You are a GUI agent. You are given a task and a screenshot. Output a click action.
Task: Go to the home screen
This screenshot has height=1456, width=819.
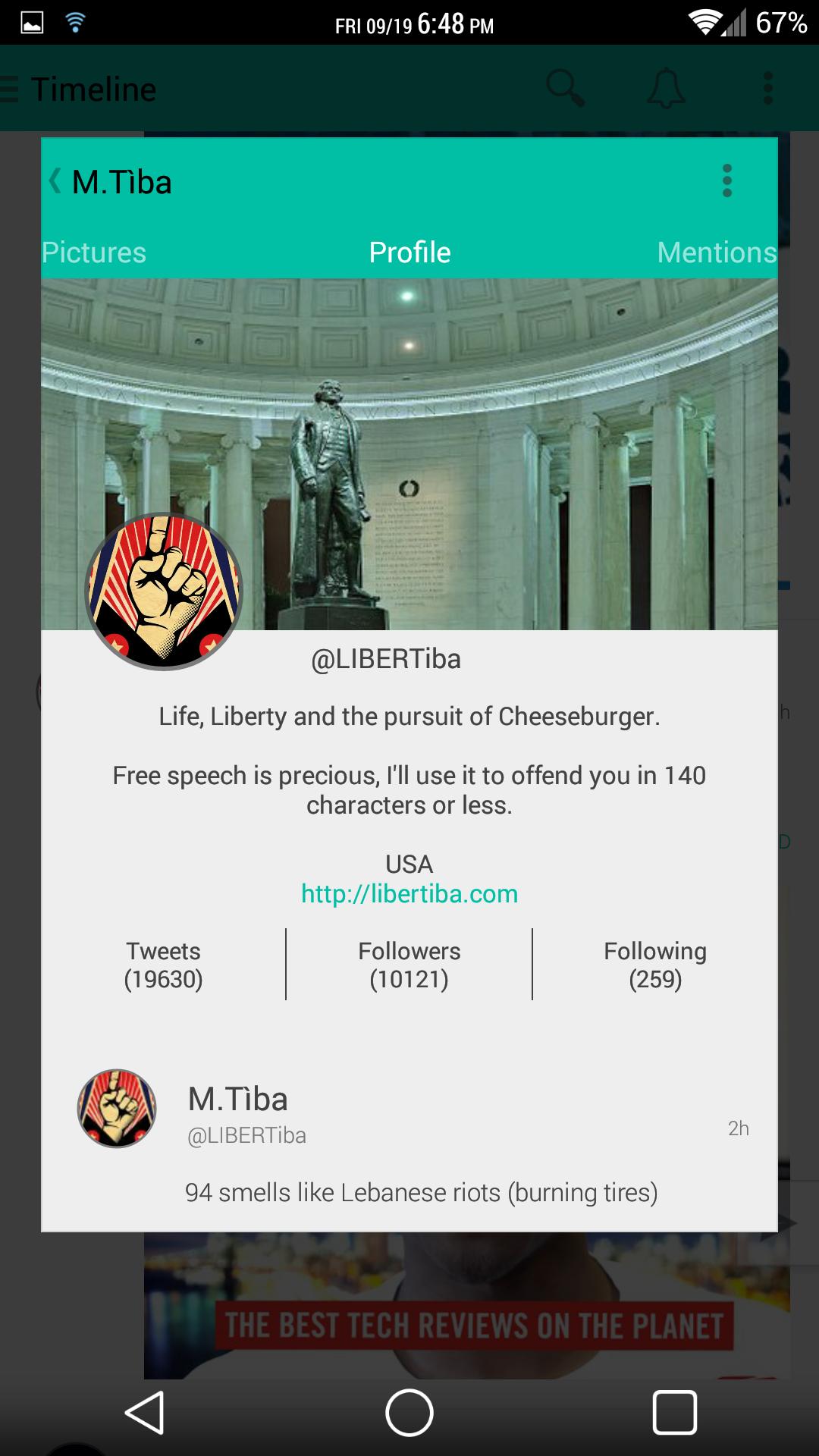(409, 1412)
